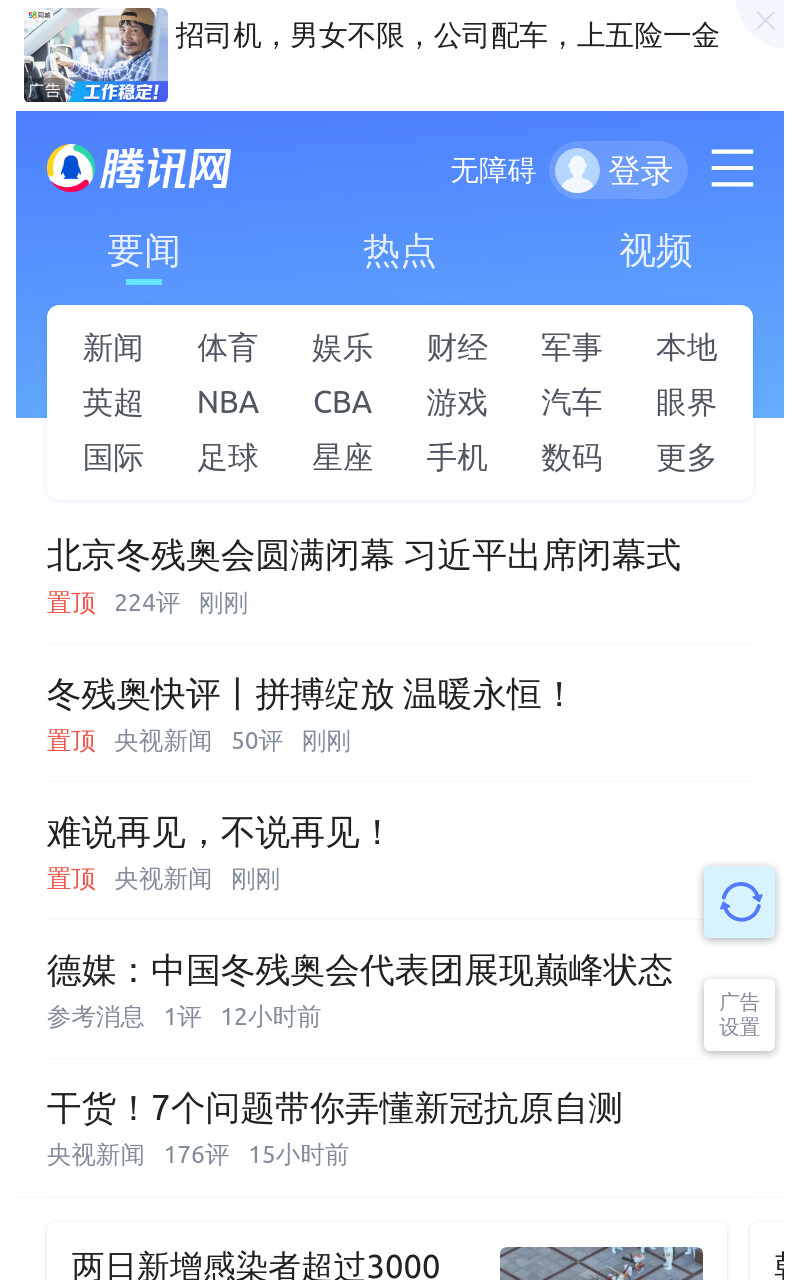The image size is (800, 1280).
Task: Go to the NBA section
Action: click(228, 403)
